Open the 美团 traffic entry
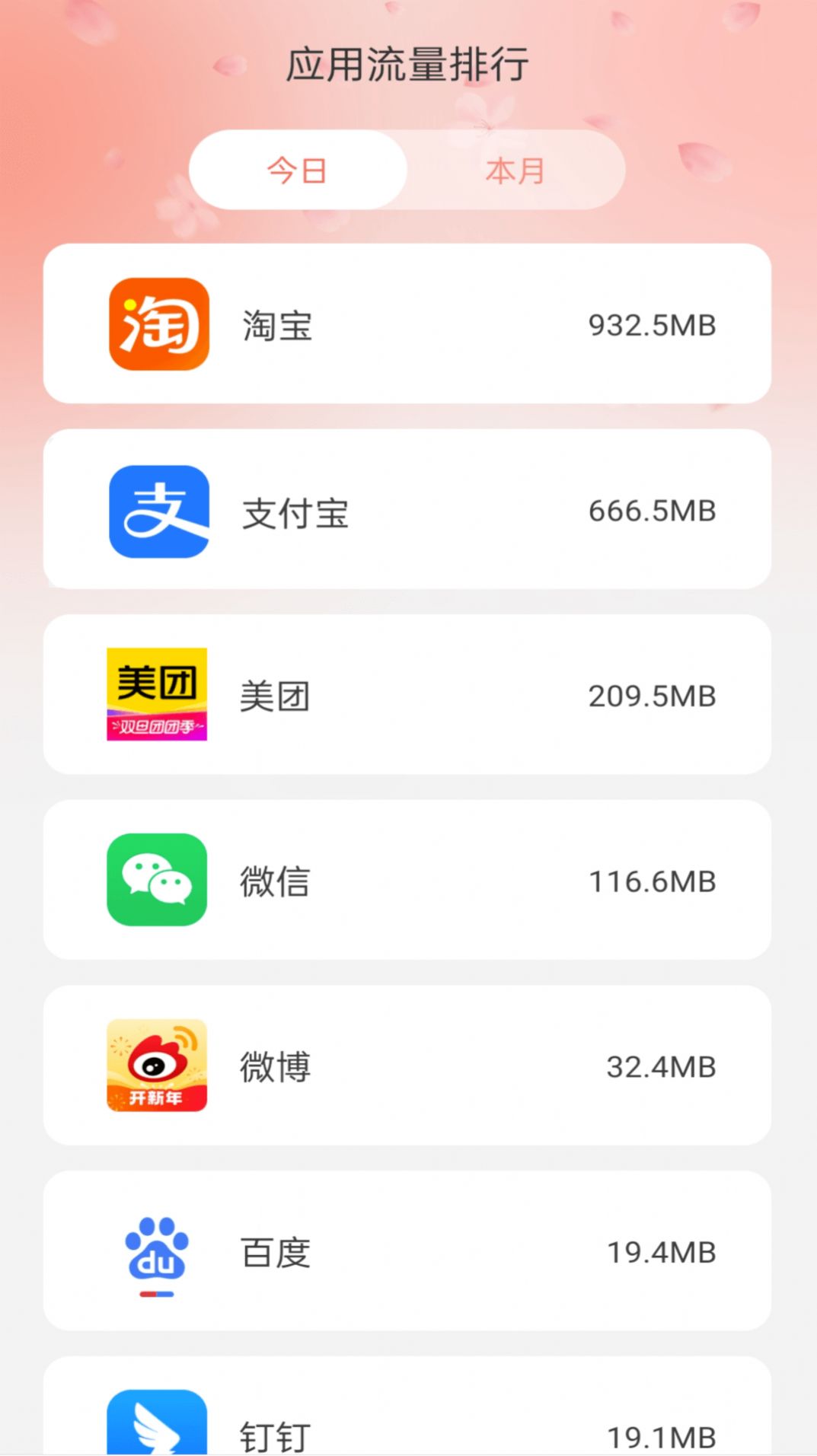 click(x=408, y=695)
